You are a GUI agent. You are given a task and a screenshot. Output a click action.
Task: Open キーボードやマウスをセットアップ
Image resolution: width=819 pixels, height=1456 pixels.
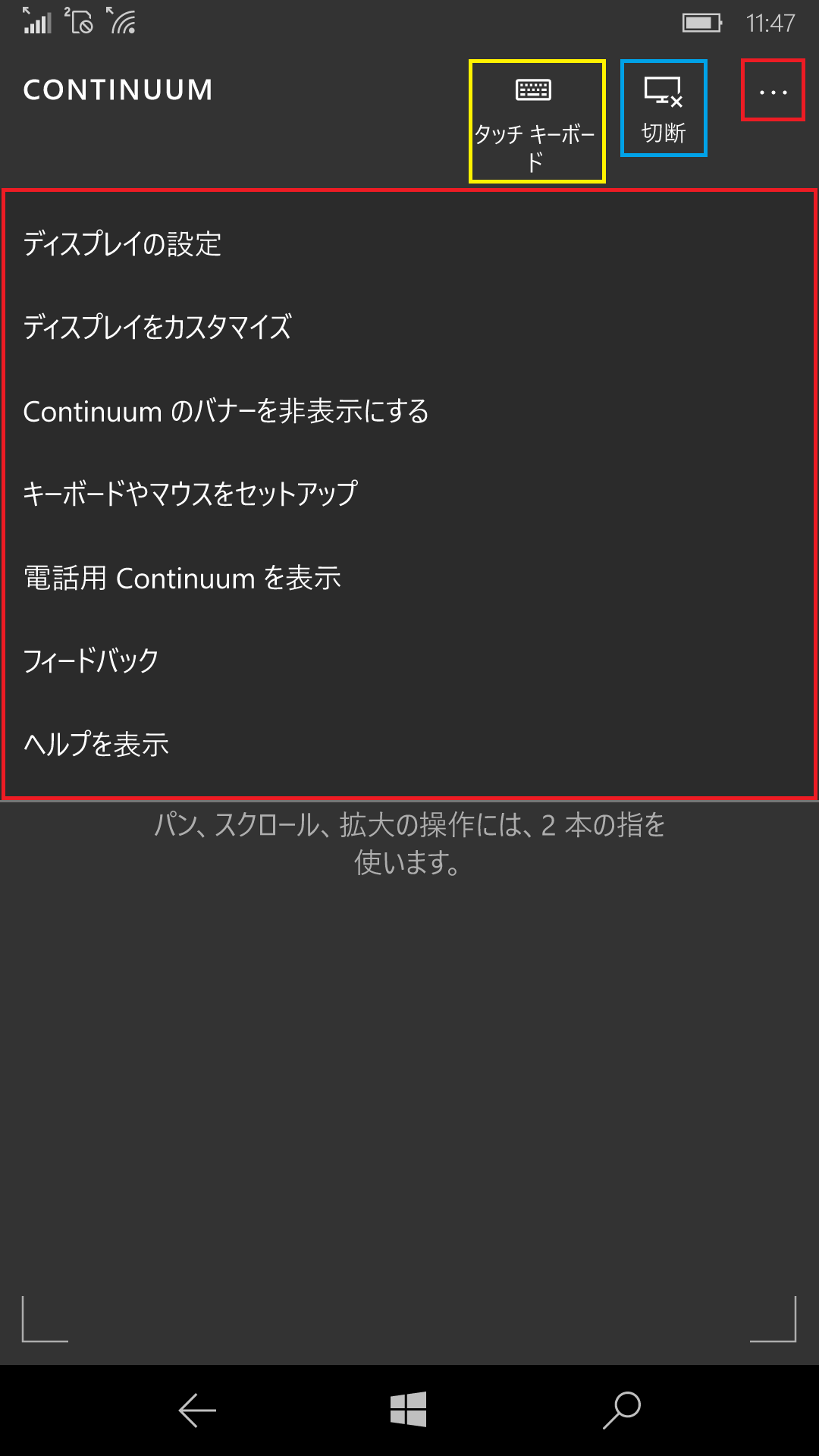coord(409,494)
